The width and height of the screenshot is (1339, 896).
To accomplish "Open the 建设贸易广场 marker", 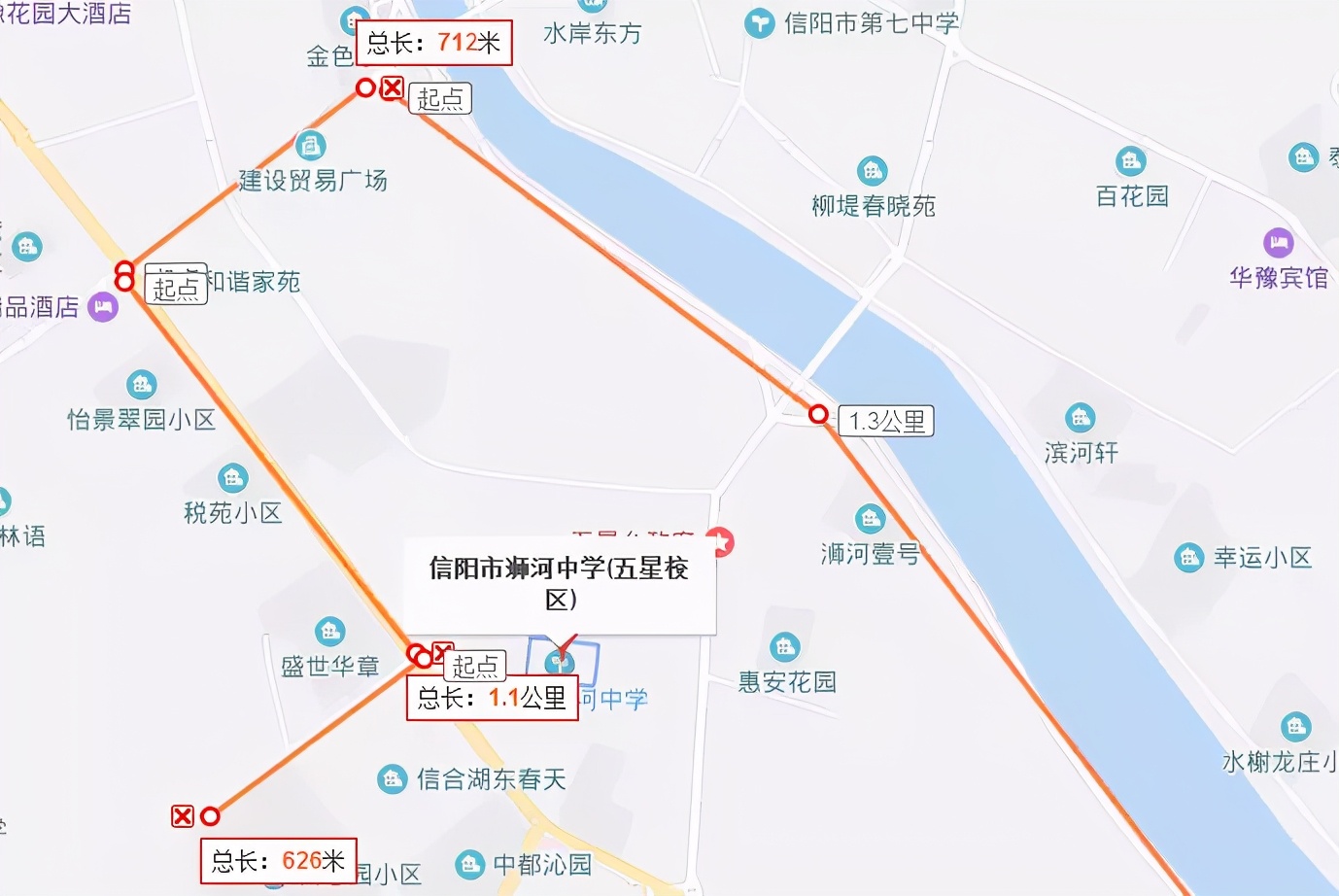I will 310,147.
